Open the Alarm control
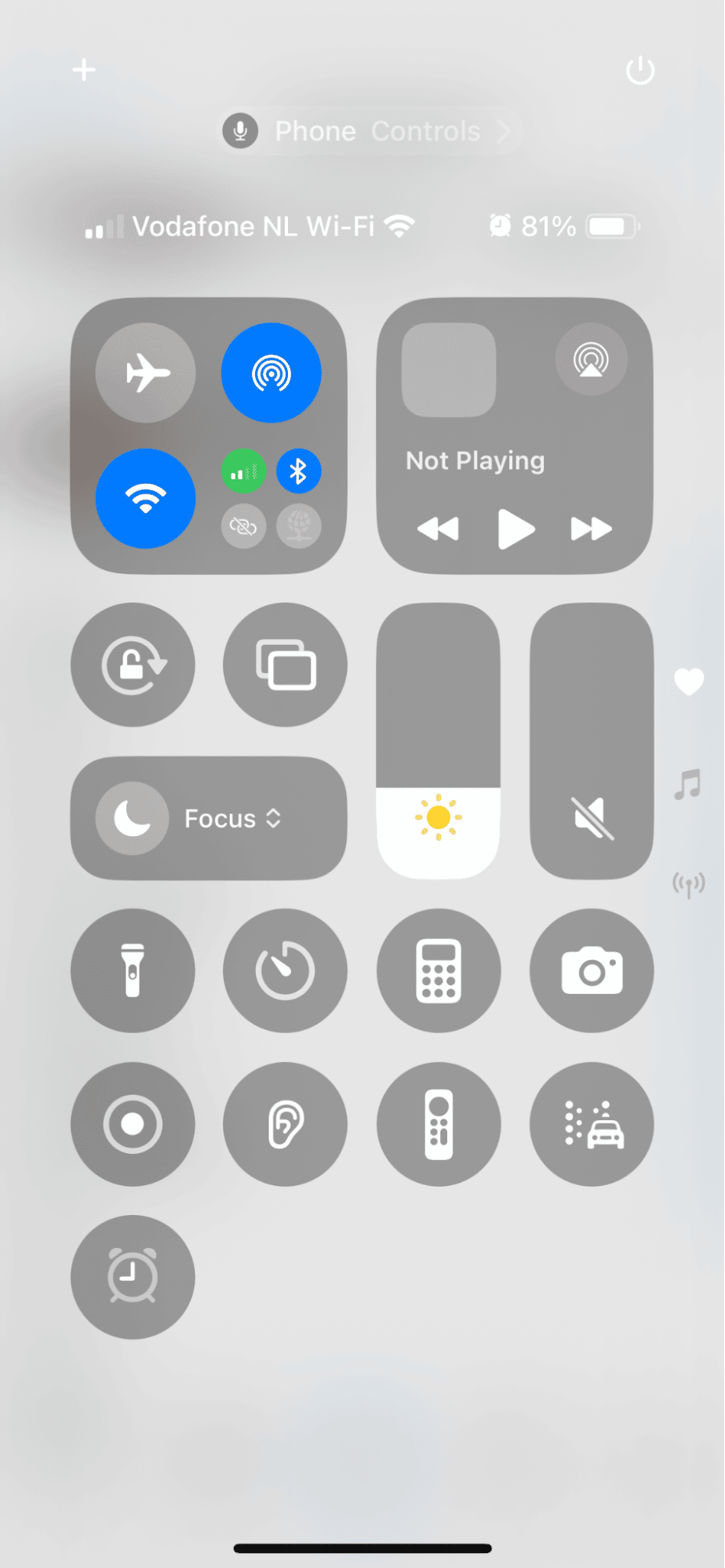 pos(132,1276)
